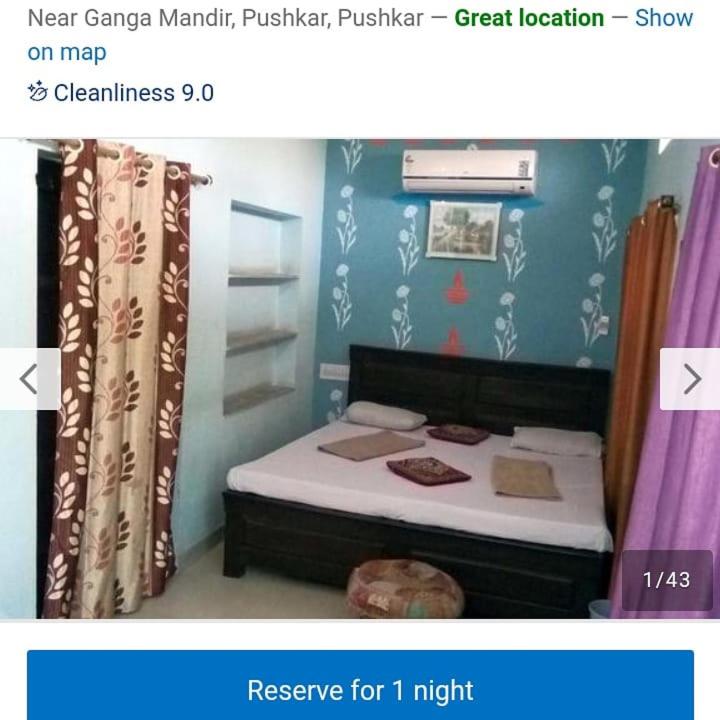
Task: View the next room photo
Action: tap(691, 379)
